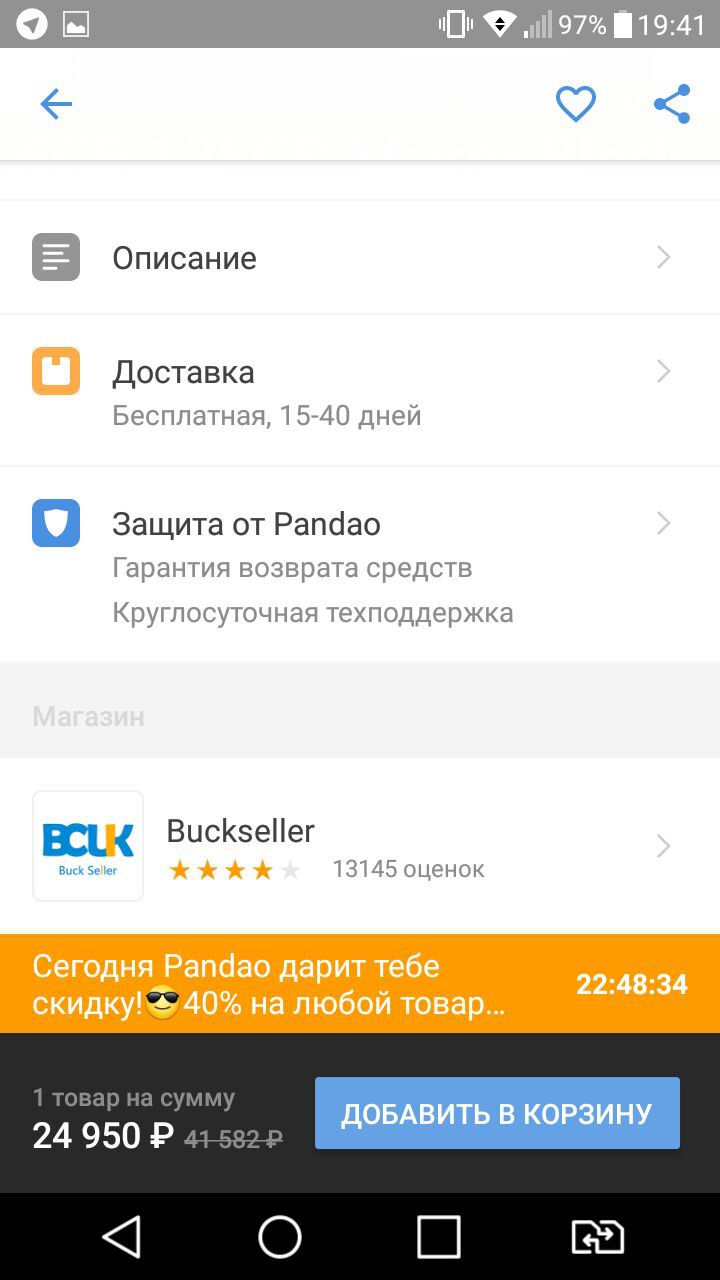Go back using the top-left arrow

click(56, 104)
